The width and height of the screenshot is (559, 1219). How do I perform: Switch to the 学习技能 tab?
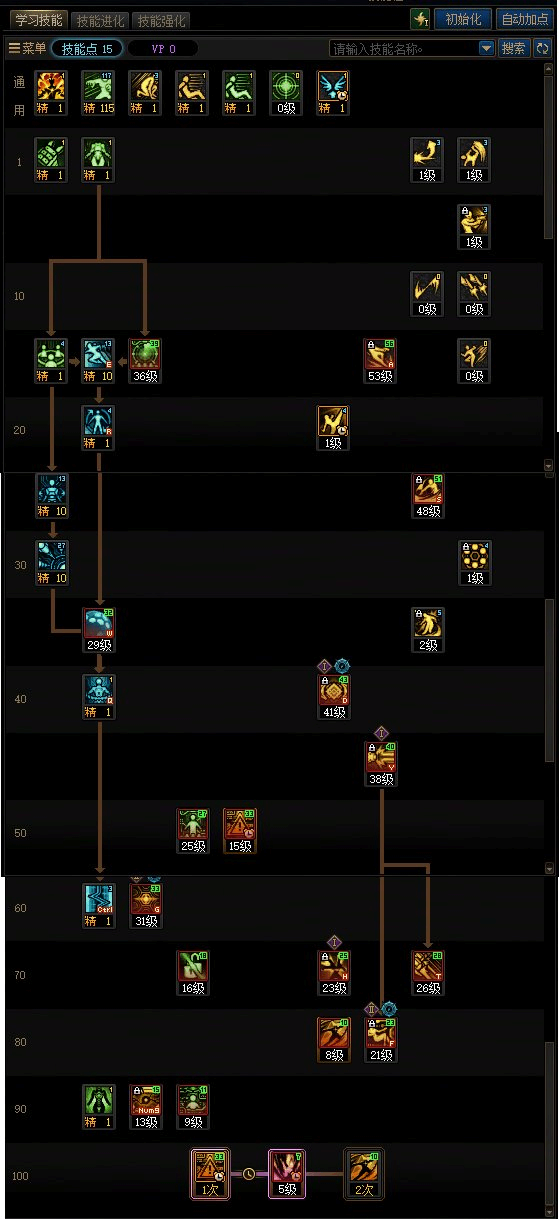[38, 19]
